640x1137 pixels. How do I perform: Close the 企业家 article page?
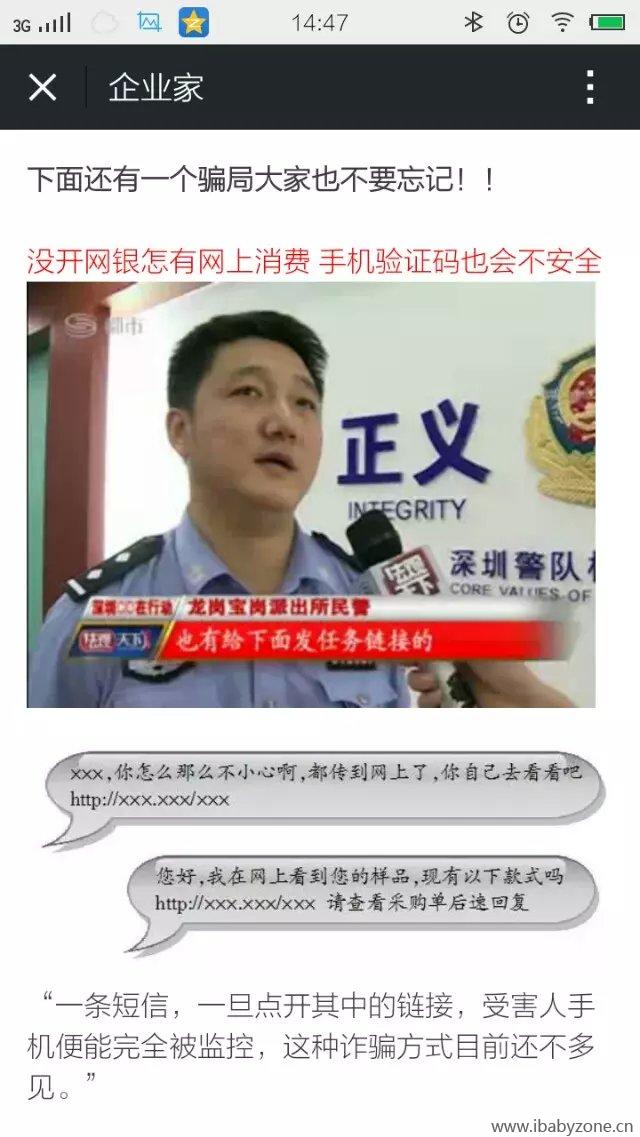42,88
